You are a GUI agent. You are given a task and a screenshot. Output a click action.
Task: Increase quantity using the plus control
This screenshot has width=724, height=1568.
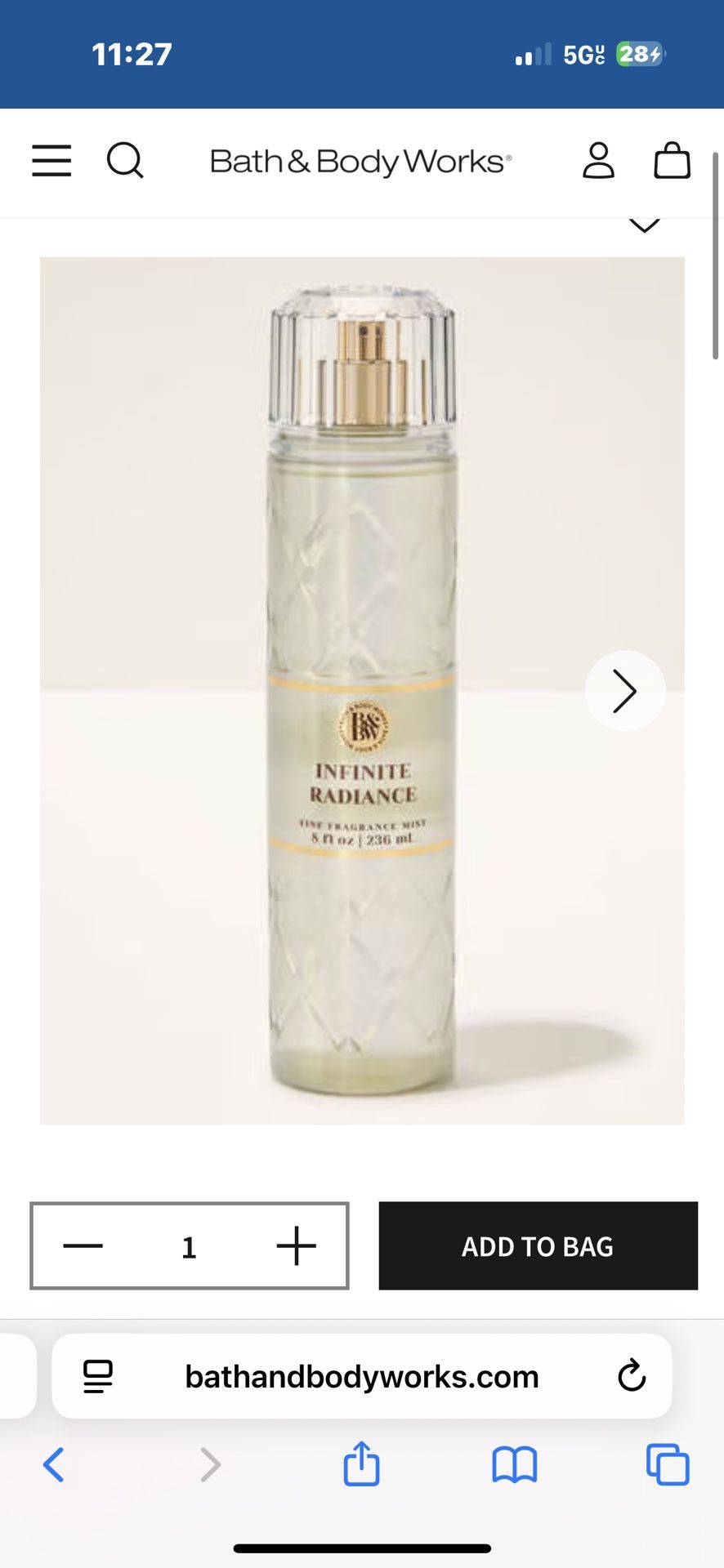coord(296,1246)
